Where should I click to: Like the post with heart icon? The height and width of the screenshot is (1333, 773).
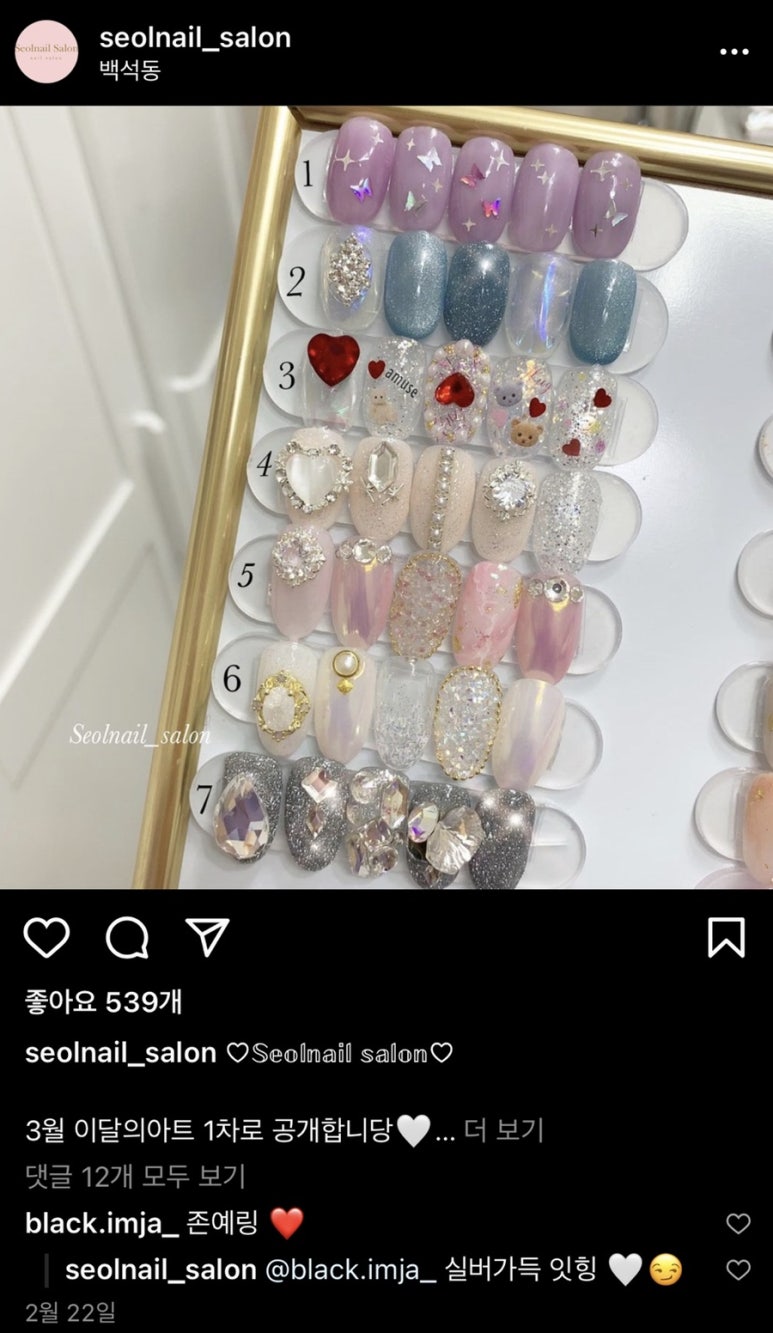pyautogui.click(x=46, y=937)
